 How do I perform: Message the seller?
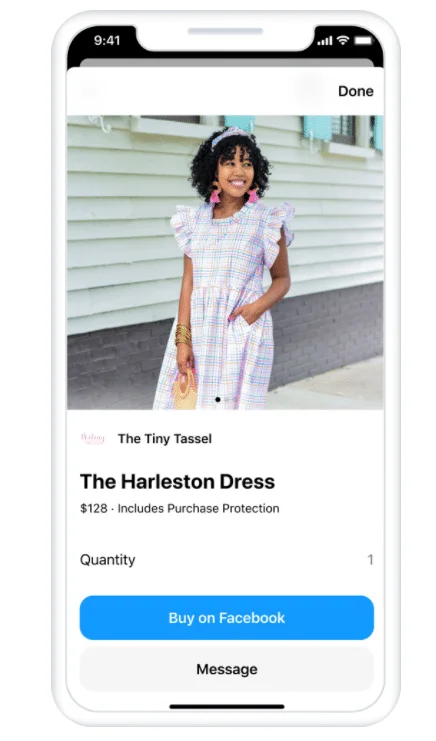pyautogui.click(x=227, y=669)
